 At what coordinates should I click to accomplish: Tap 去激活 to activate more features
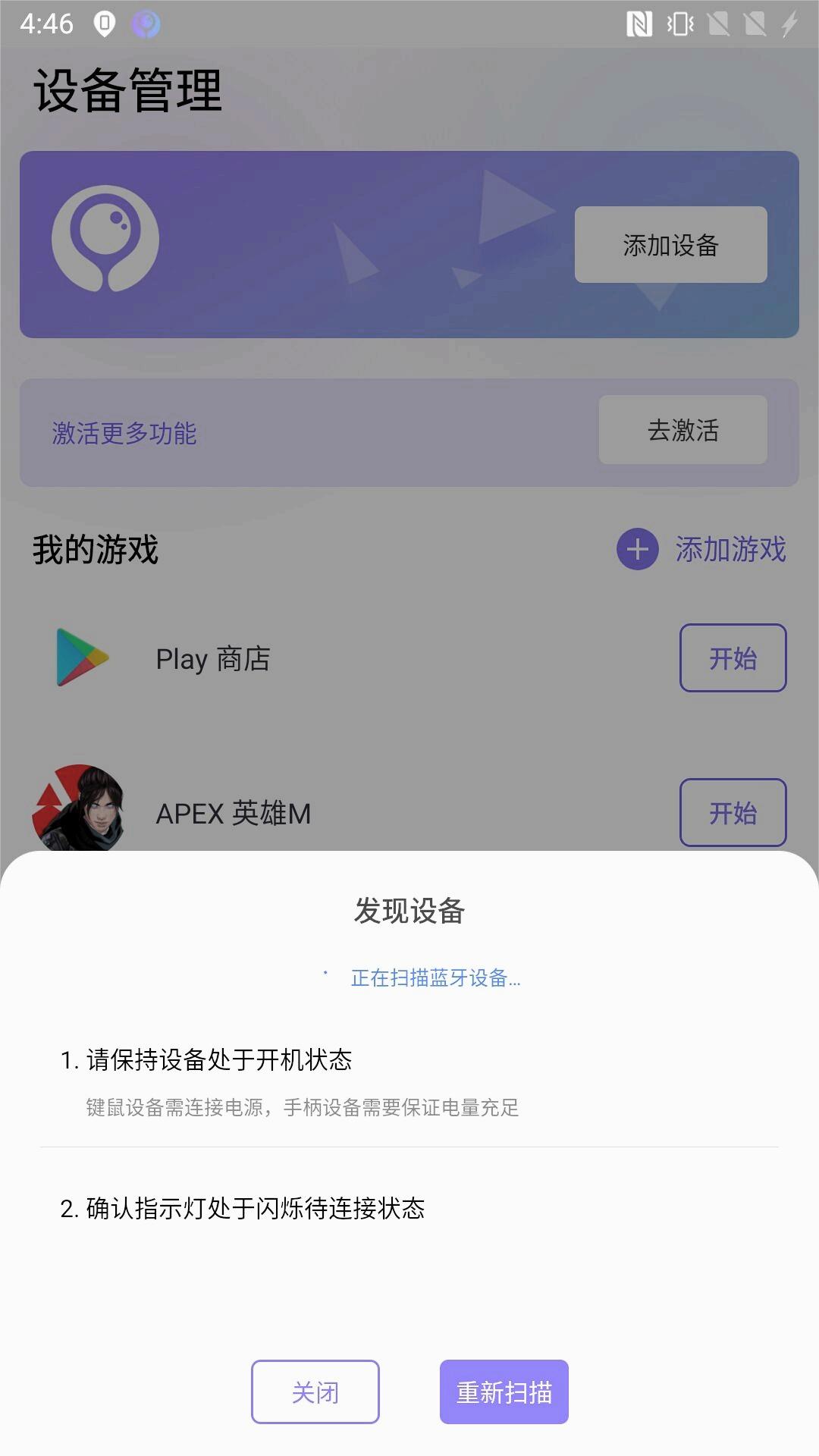(682, 429)
